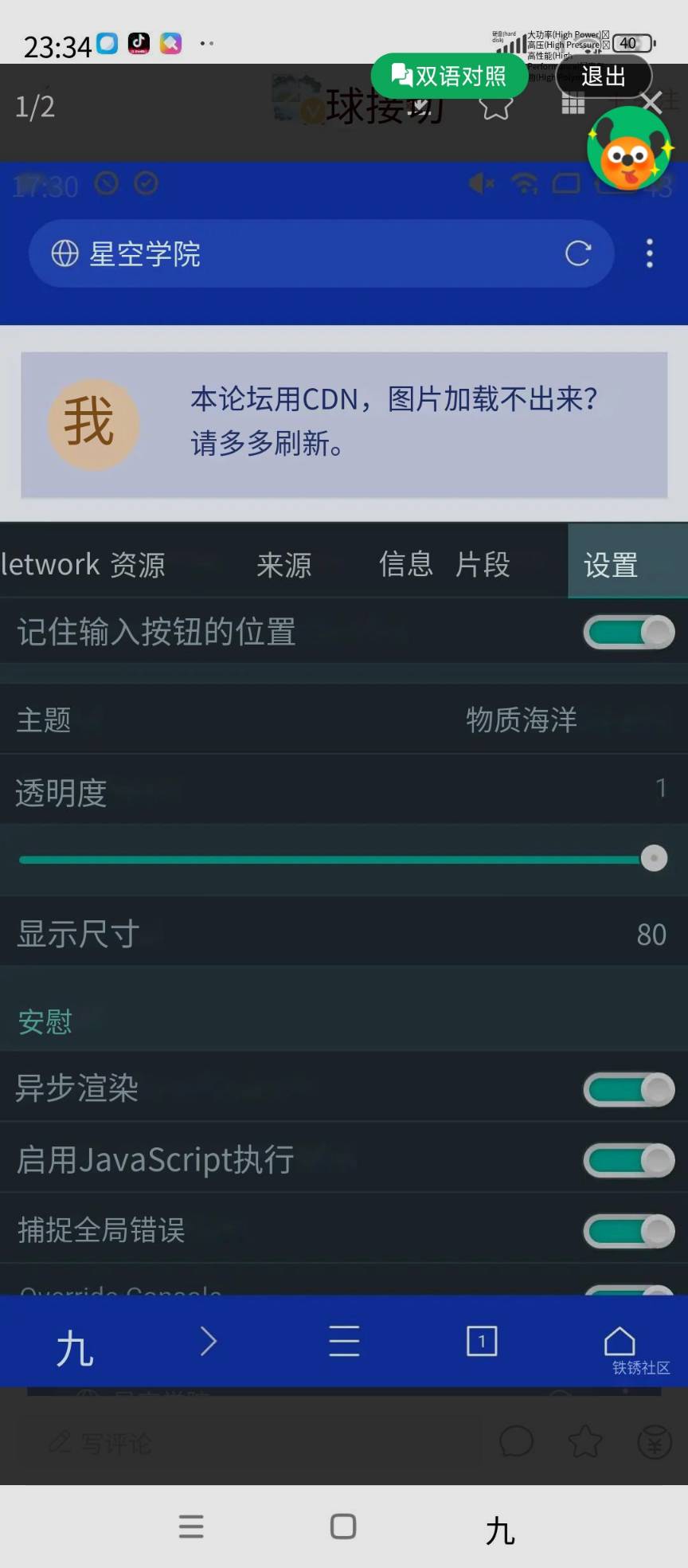Close the image viewer with X
Screen dimensions: 688x1568
[x=652, y=102]
